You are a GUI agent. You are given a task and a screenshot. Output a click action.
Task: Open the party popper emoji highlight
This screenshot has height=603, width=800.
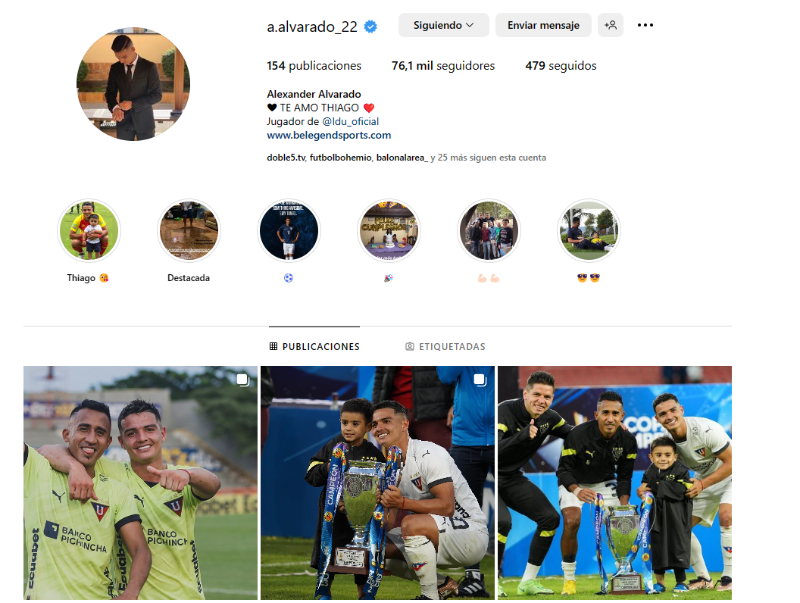(x=388, y=230)
